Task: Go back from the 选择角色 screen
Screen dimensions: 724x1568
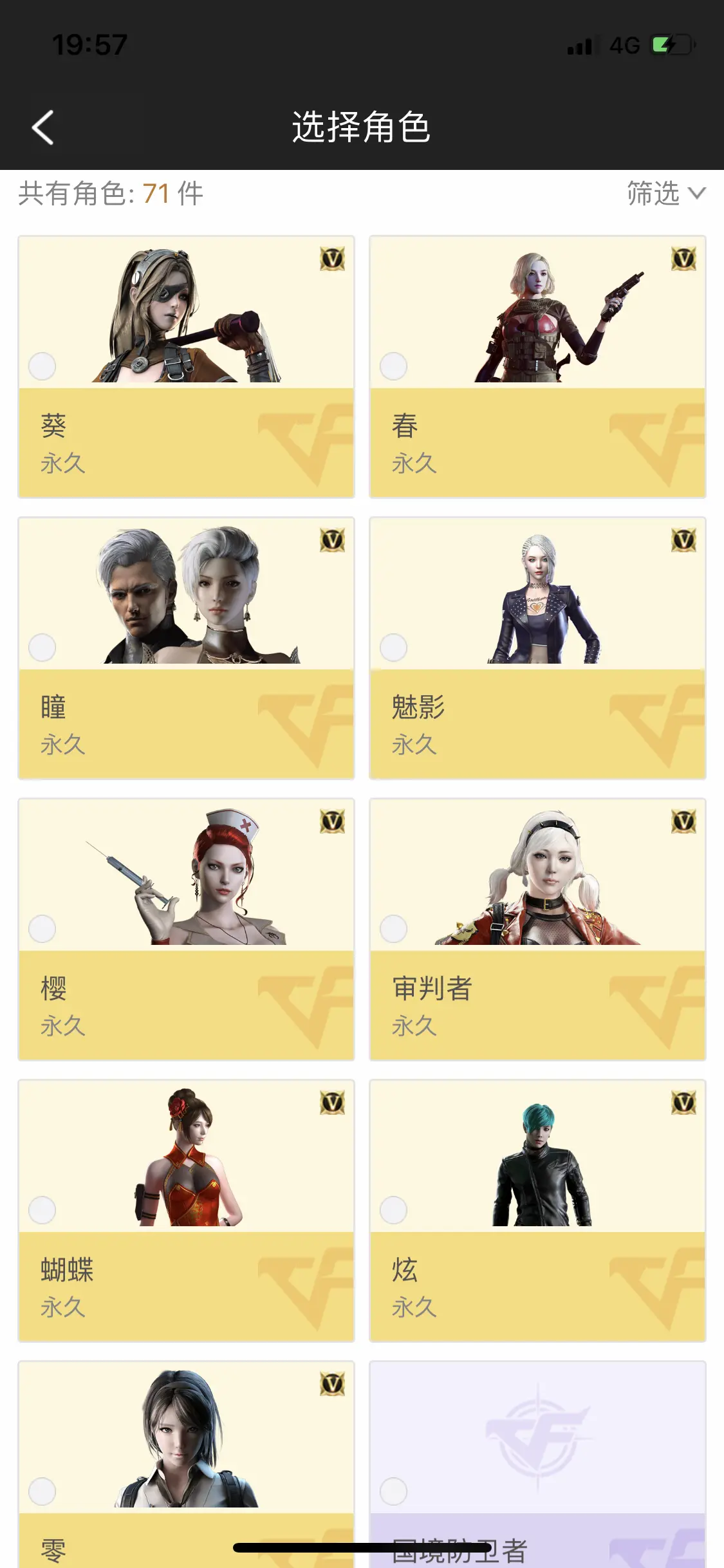Action: [x=43, y=127]
